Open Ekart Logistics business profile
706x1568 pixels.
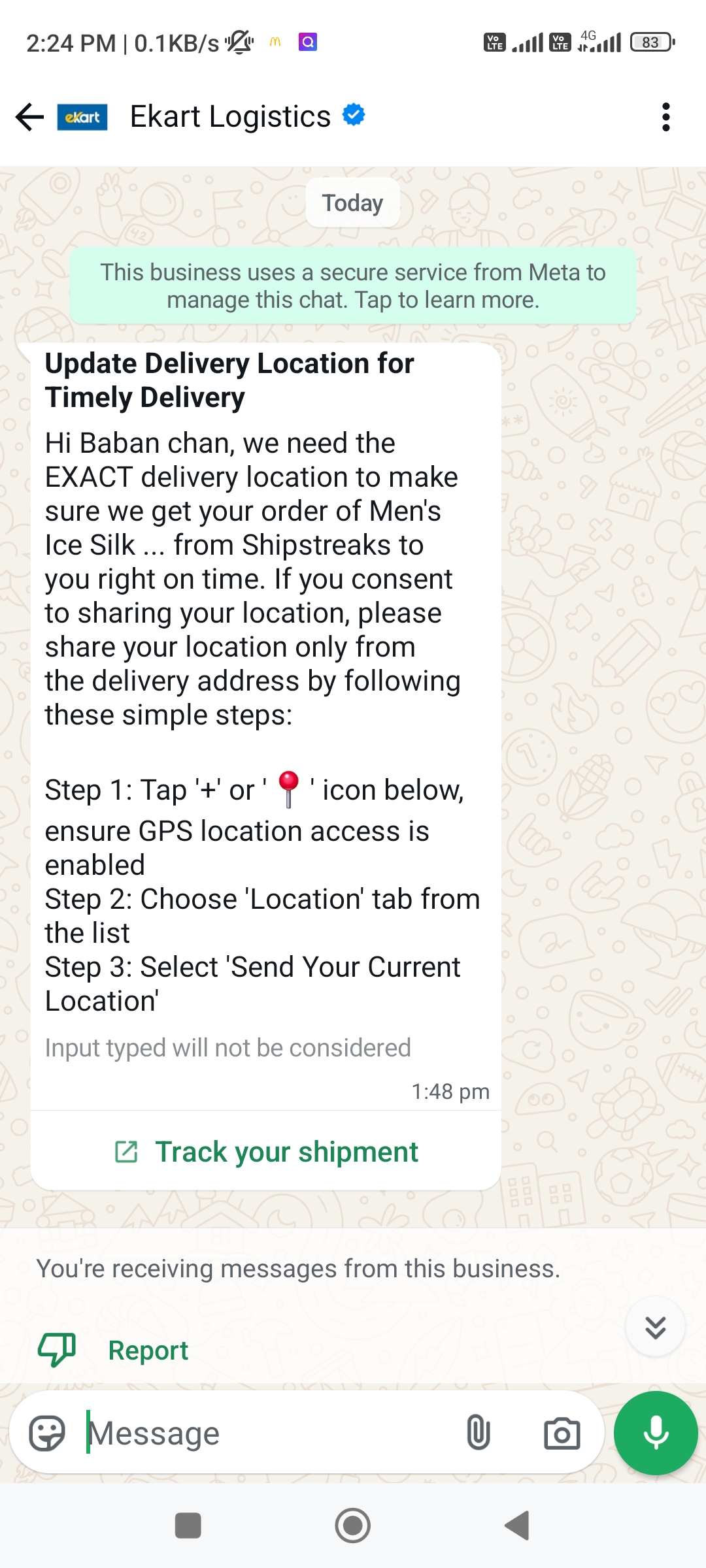[230, 118]
